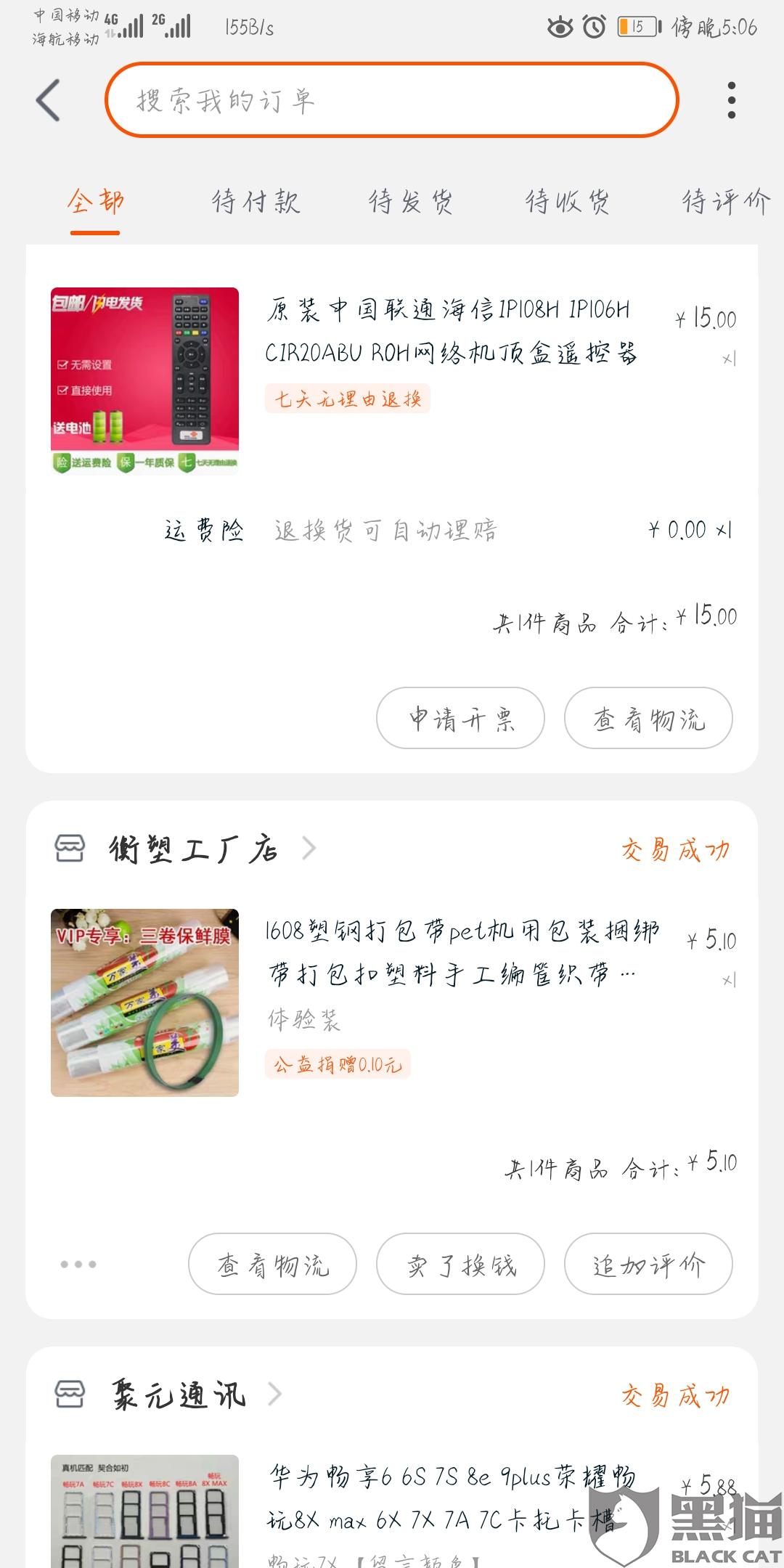Open the 海信 remote control order
Screen dimensions: 784x1568
(x=450, y=332)
